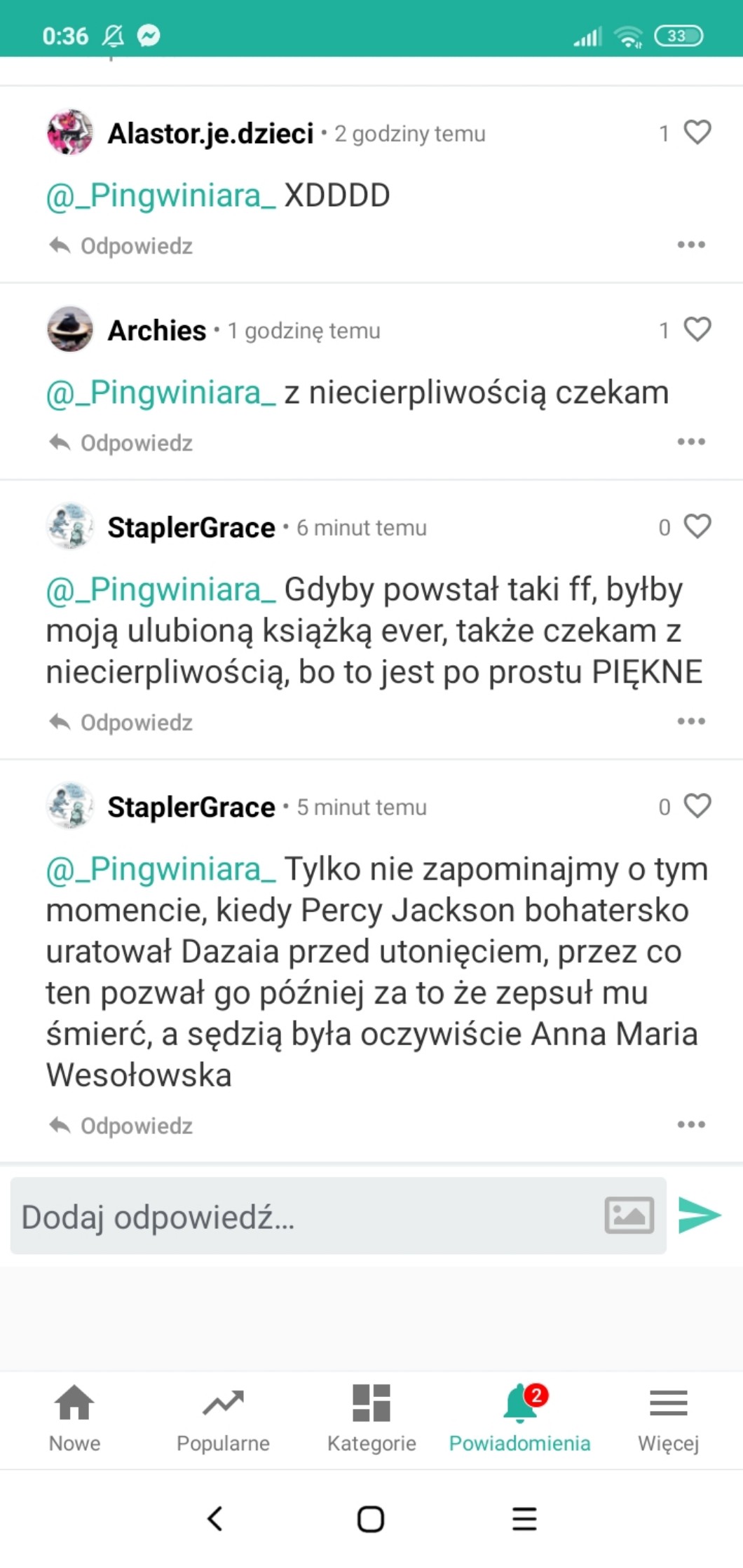Like StaplerGrace's comment from 6 minut temu
Image resolution: width=743 pixels, height=1568 pixels.
tap(697, 526)
